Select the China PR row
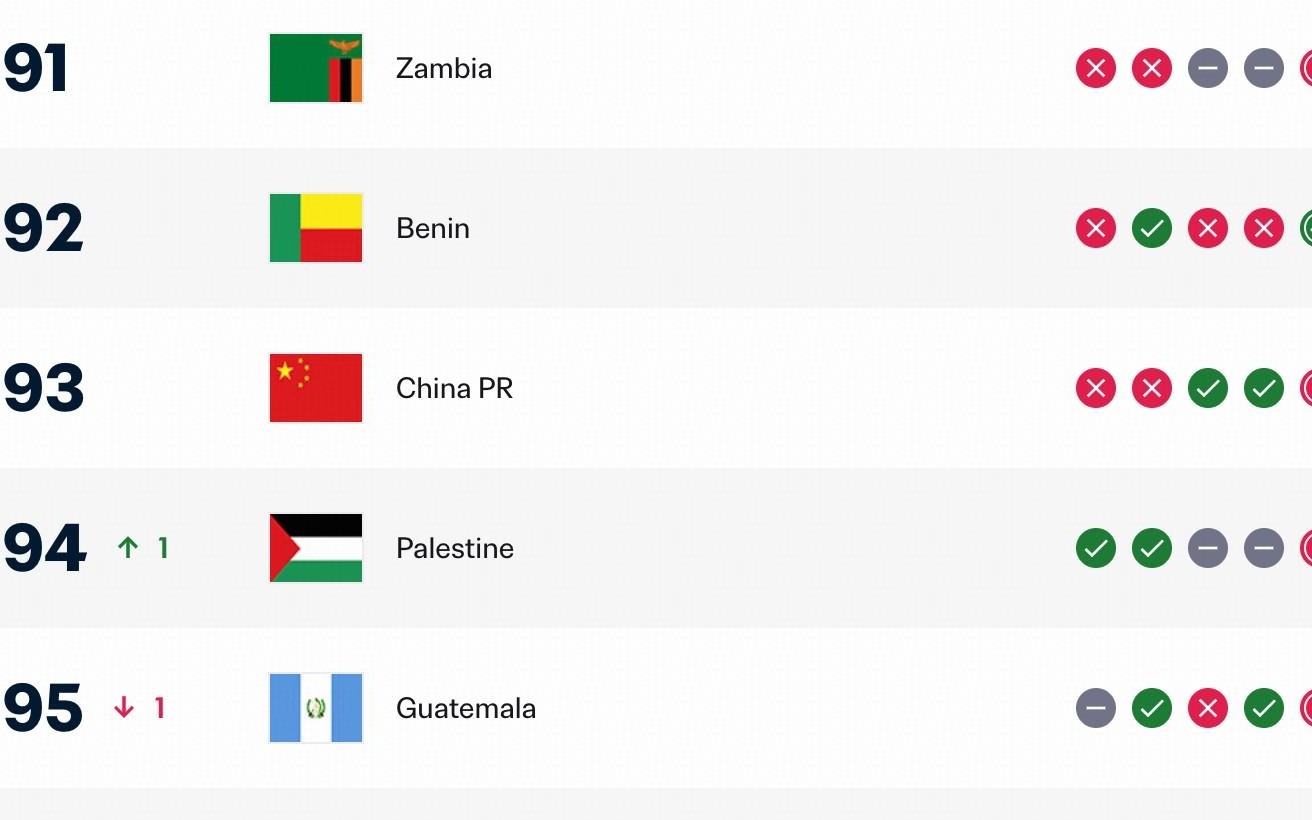 coord(454,389)
